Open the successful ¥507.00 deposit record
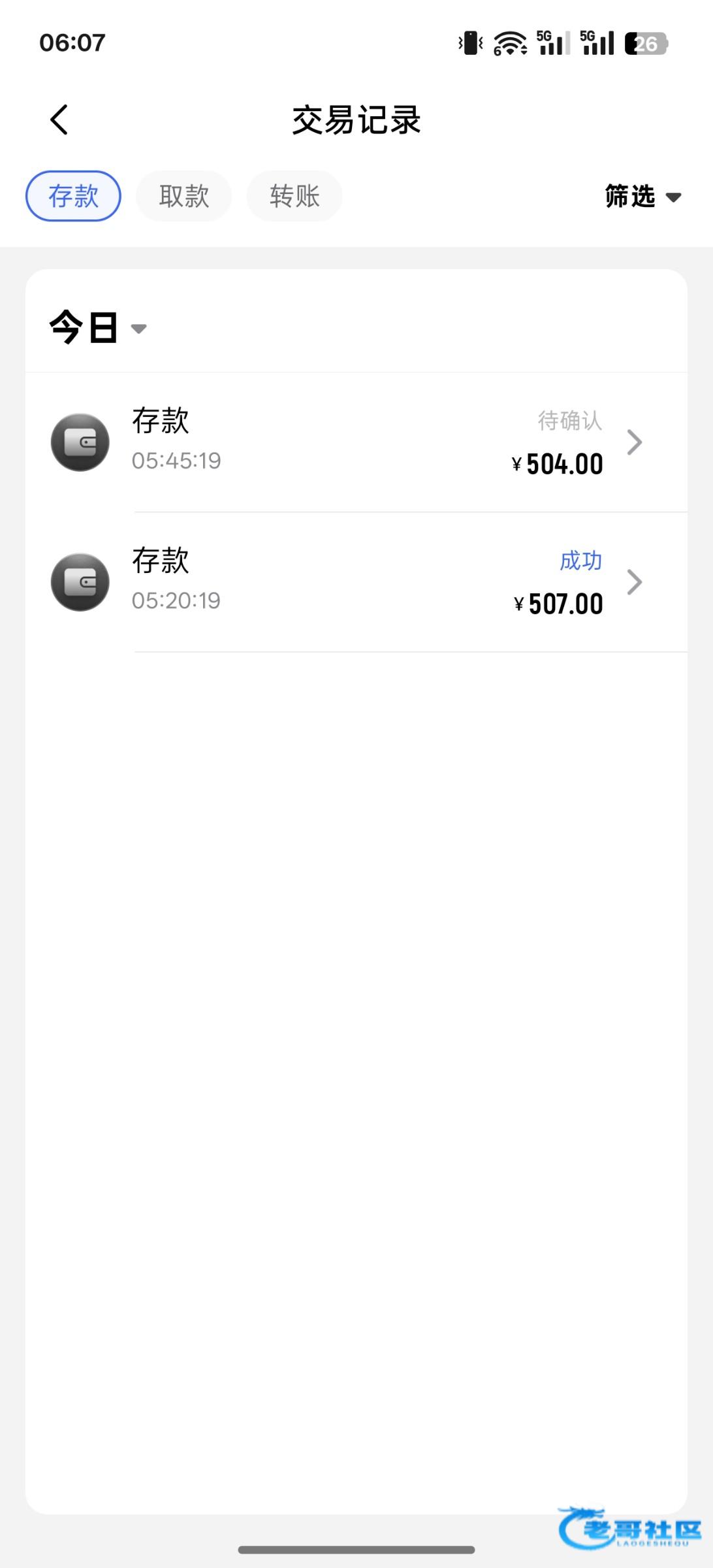Screen dimensions: 713x1568 [x=356, y=582]
